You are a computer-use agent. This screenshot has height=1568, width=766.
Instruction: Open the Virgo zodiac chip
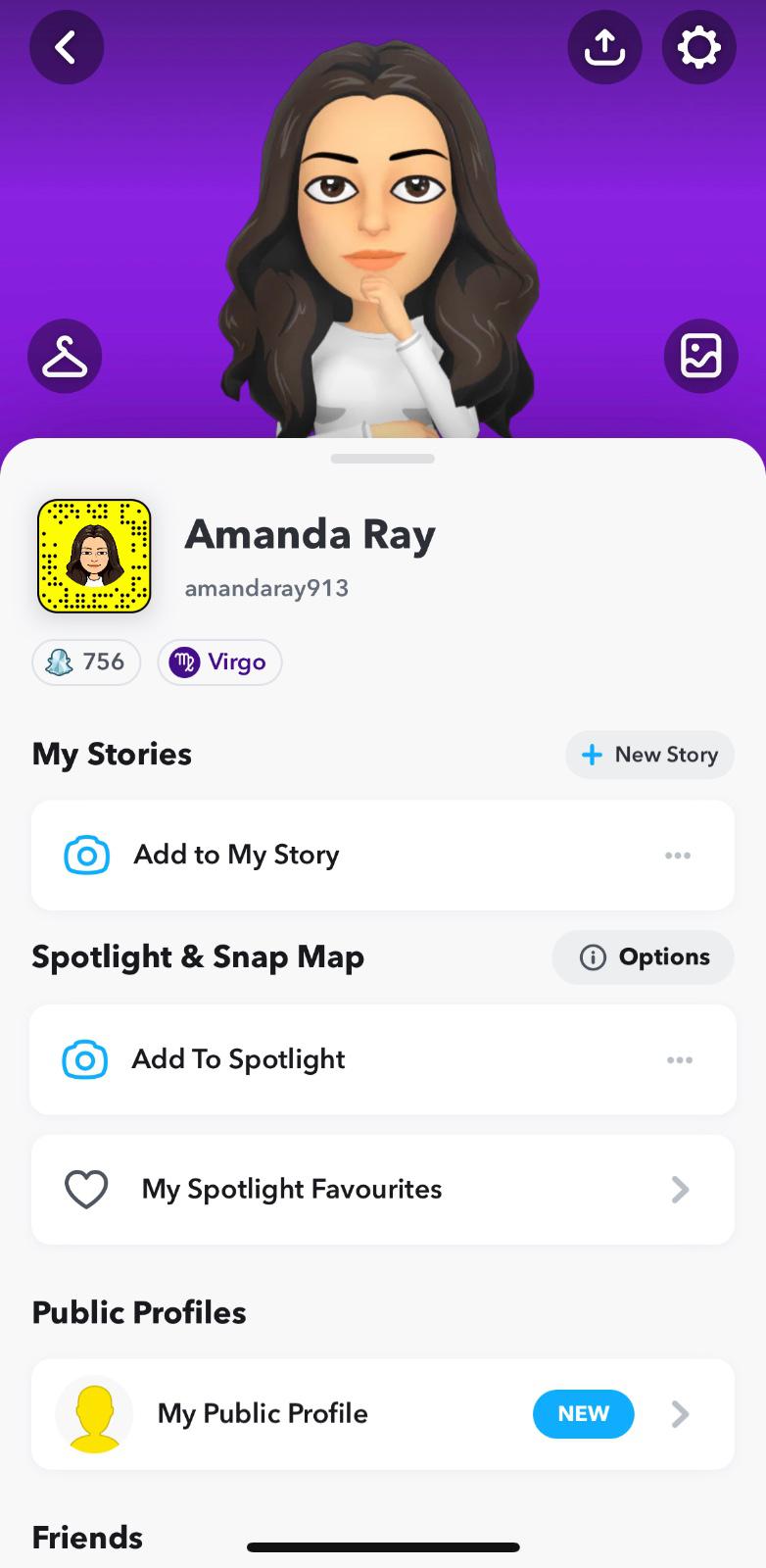click(x=219, y=662)
